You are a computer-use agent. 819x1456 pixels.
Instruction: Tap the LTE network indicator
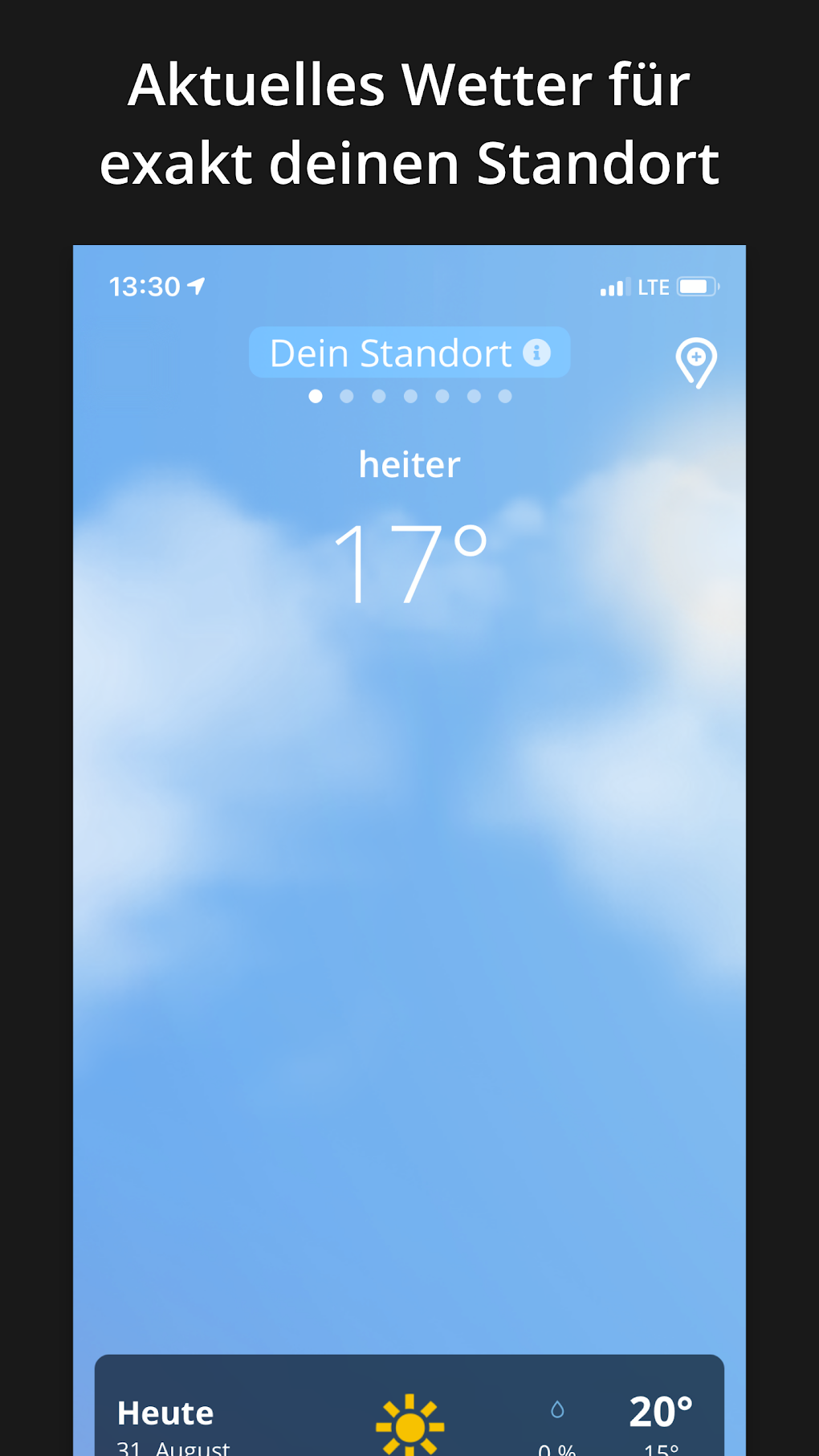653,286
